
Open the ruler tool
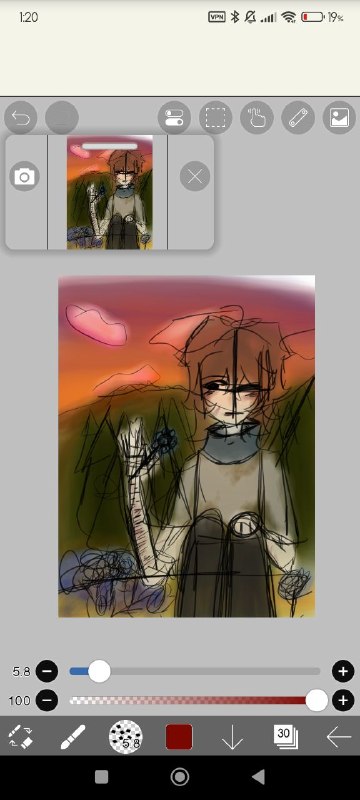298,118
